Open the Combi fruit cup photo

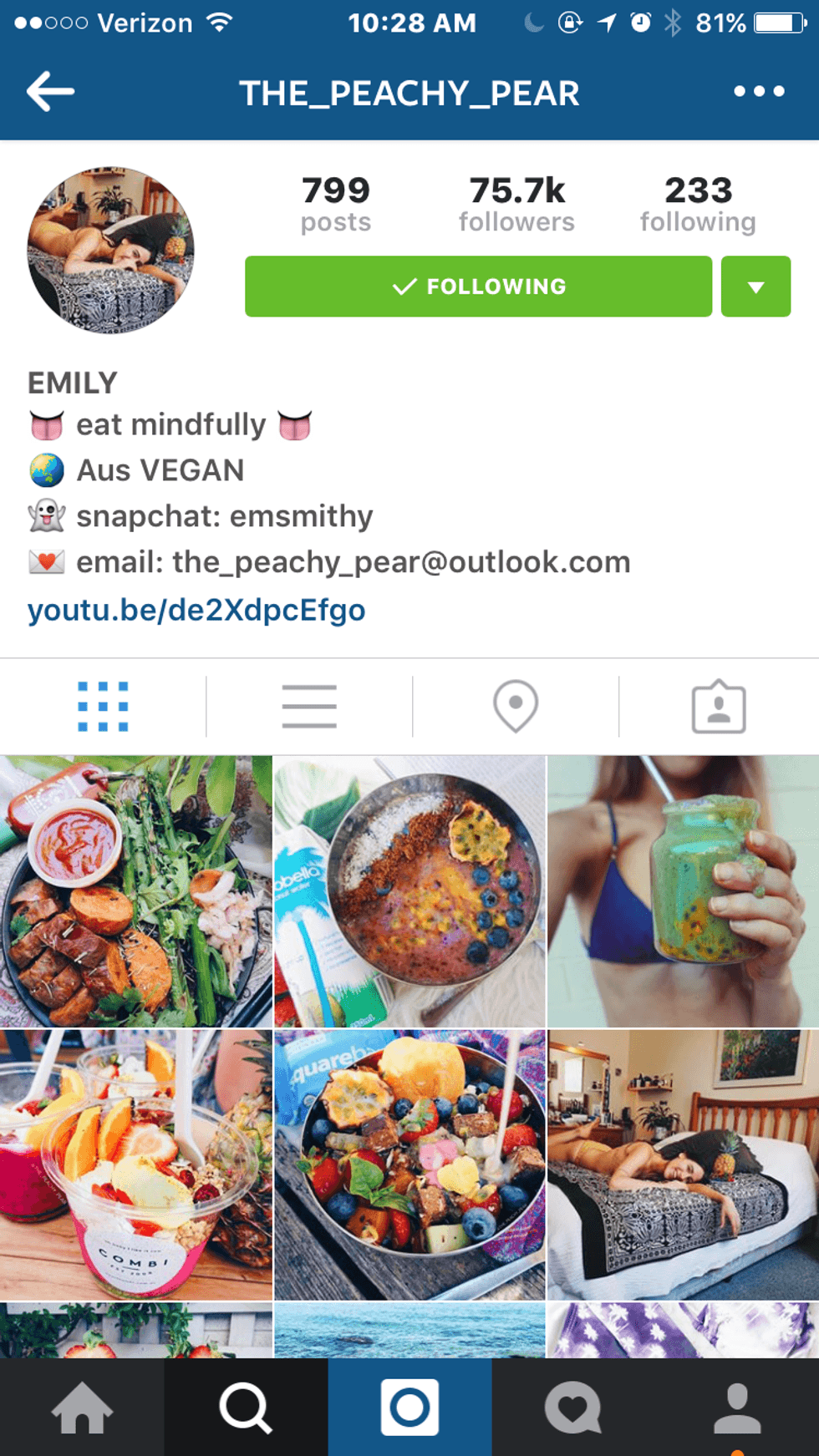click(x=135, y=1164)
